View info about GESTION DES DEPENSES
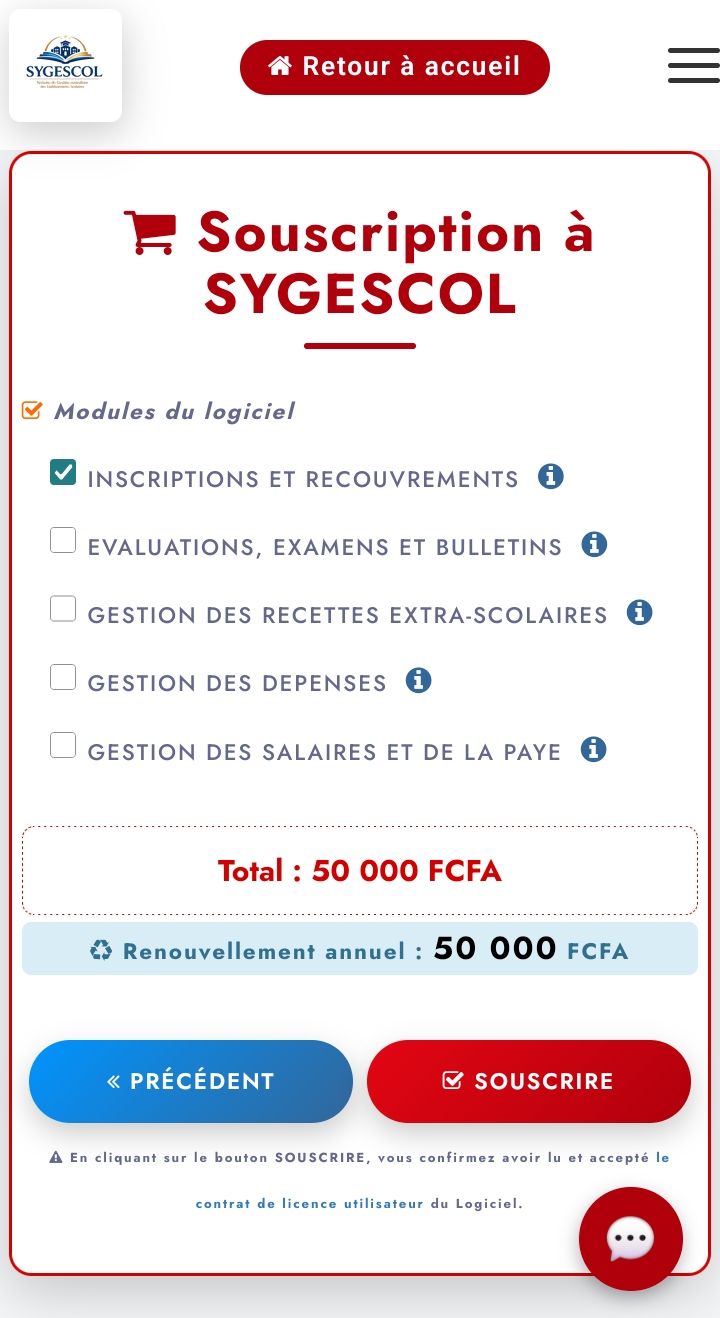 (x=419, y=680)
